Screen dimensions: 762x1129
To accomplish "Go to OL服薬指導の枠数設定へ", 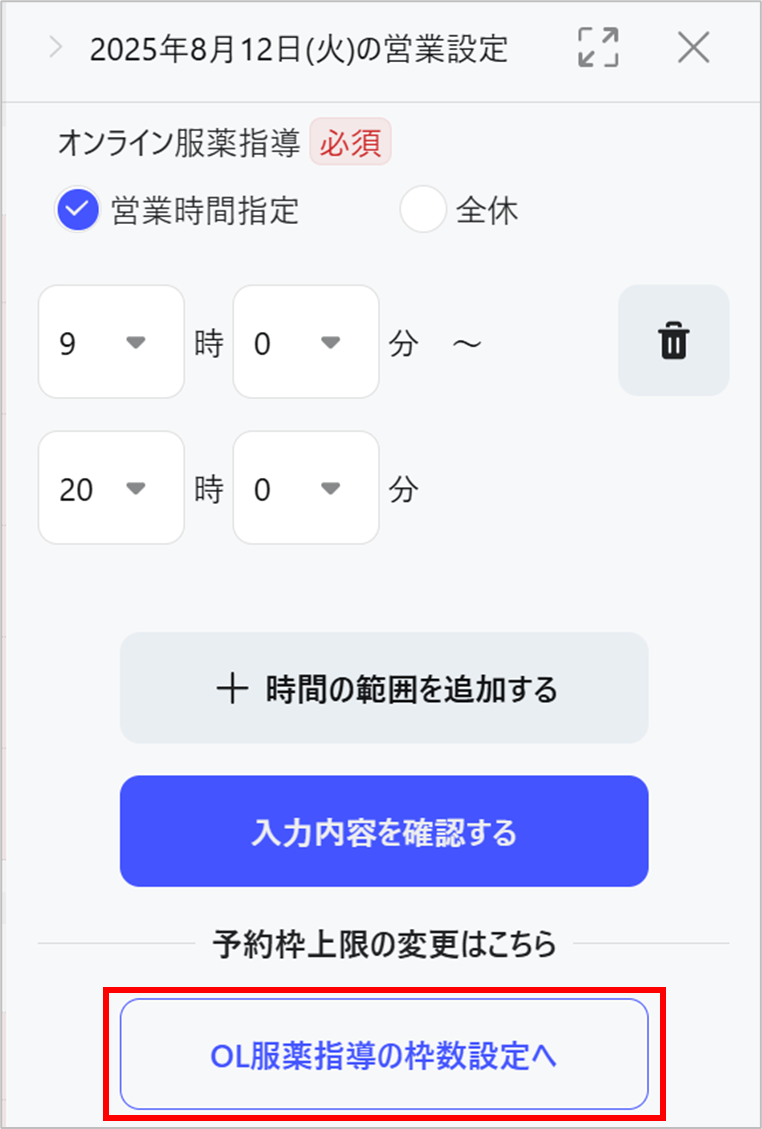I will 384,1054.
